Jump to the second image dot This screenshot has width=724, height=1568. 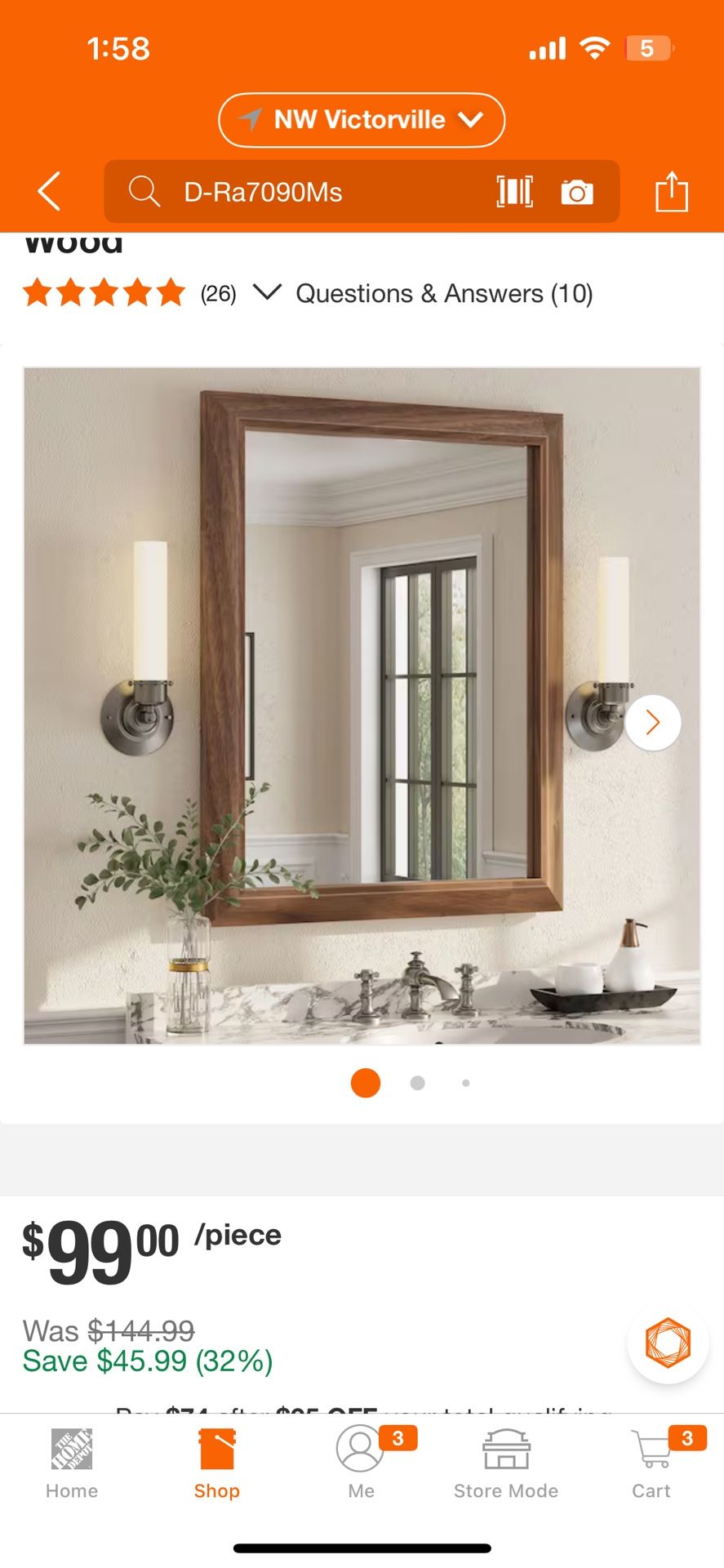tap(417, 1083)
